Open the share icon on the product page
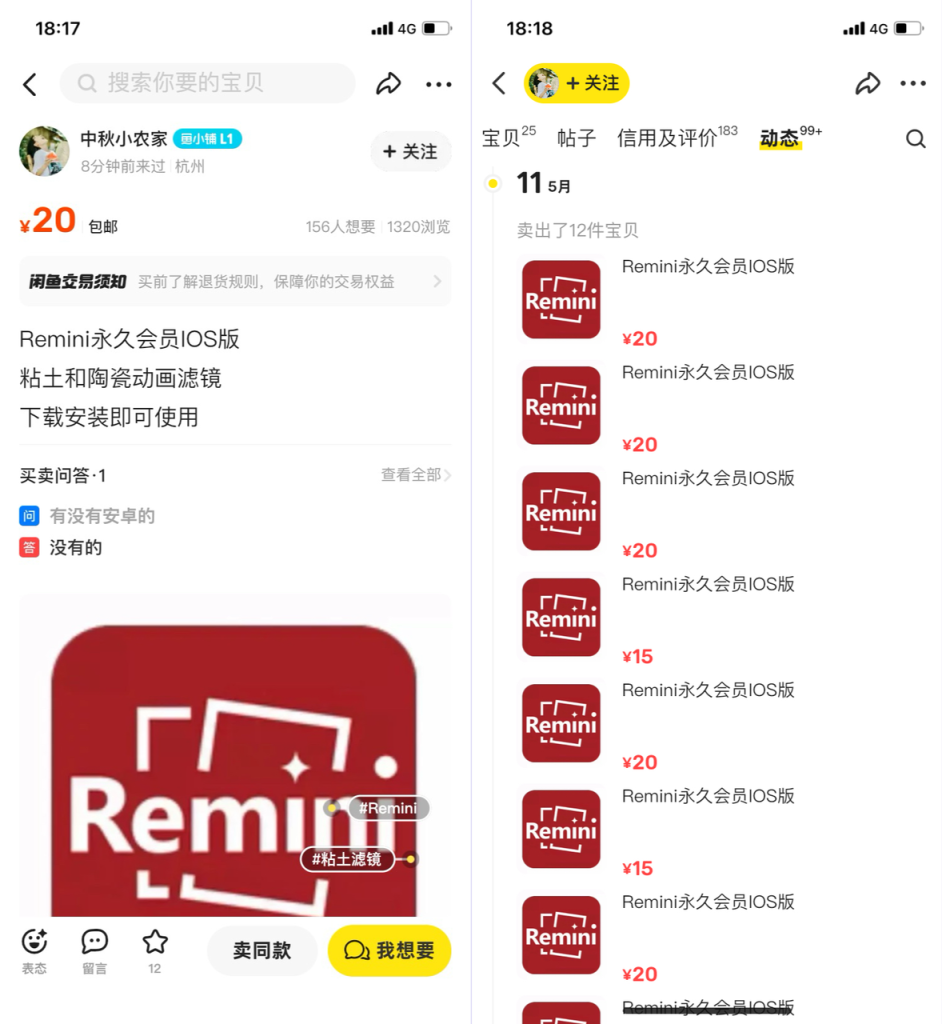Image resolution: width=942 pixels, height=1024 pixels. 389,85
